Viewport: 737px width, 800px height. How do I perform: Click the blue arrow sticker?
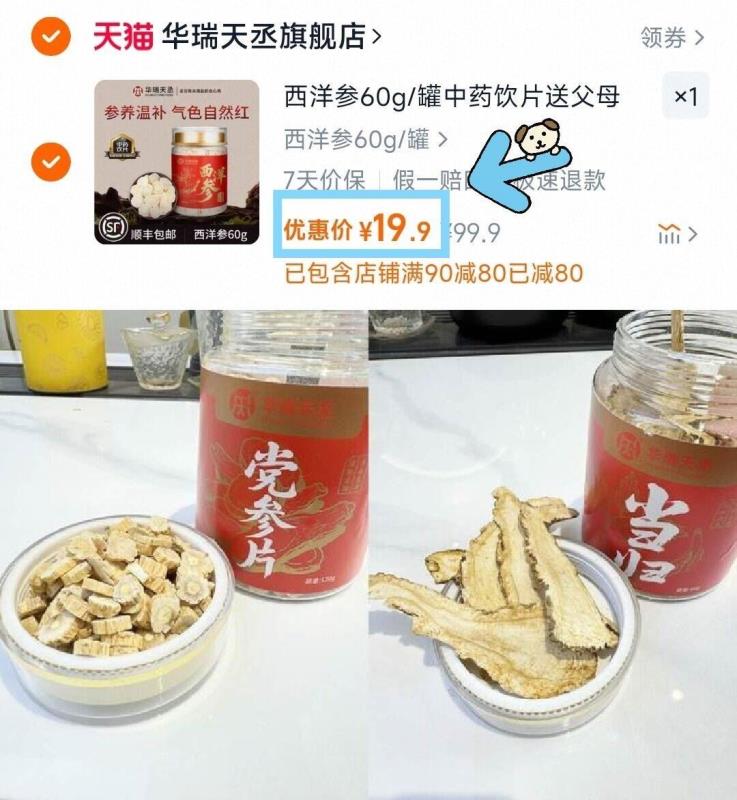490,180
